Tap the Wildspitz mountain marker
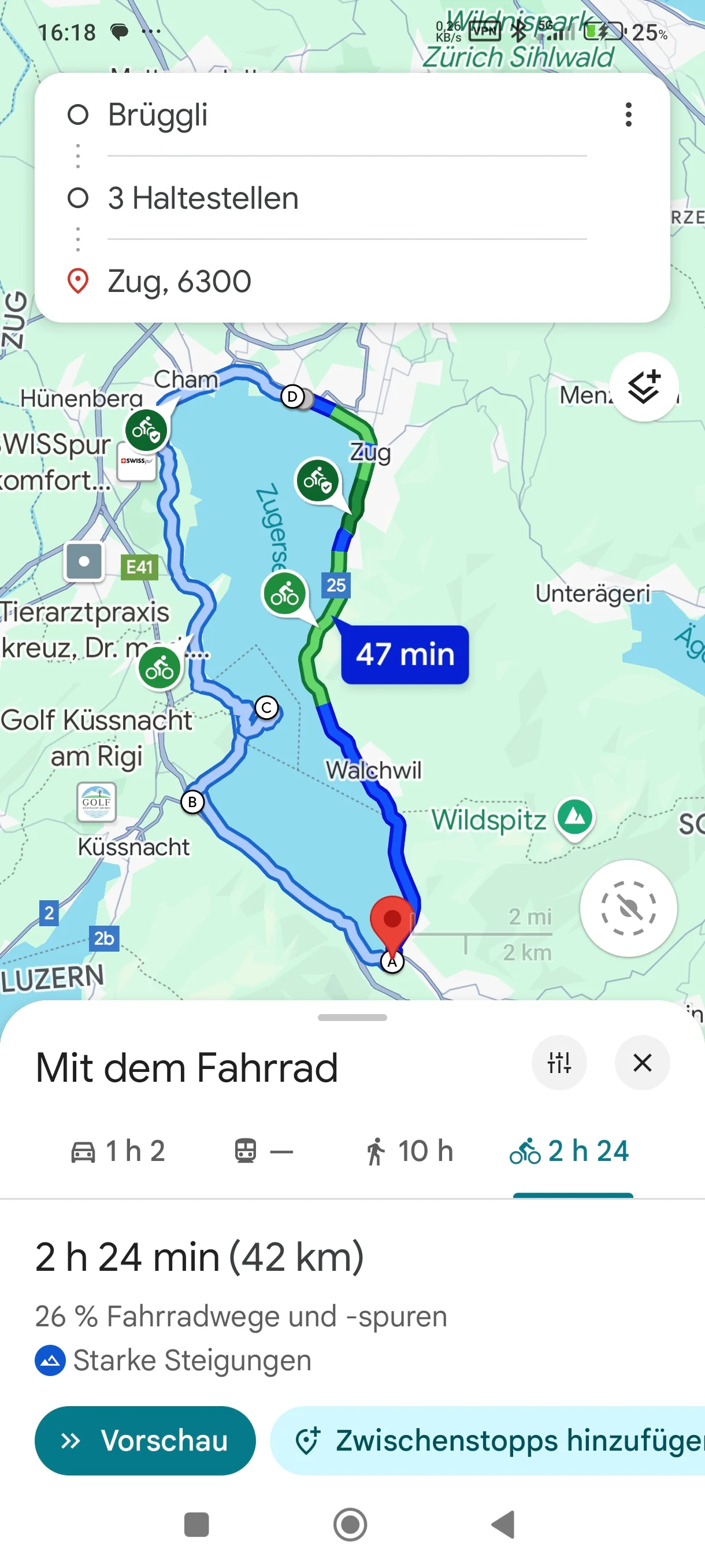This screenshot has height=1568, width=705. coord(576,817)
